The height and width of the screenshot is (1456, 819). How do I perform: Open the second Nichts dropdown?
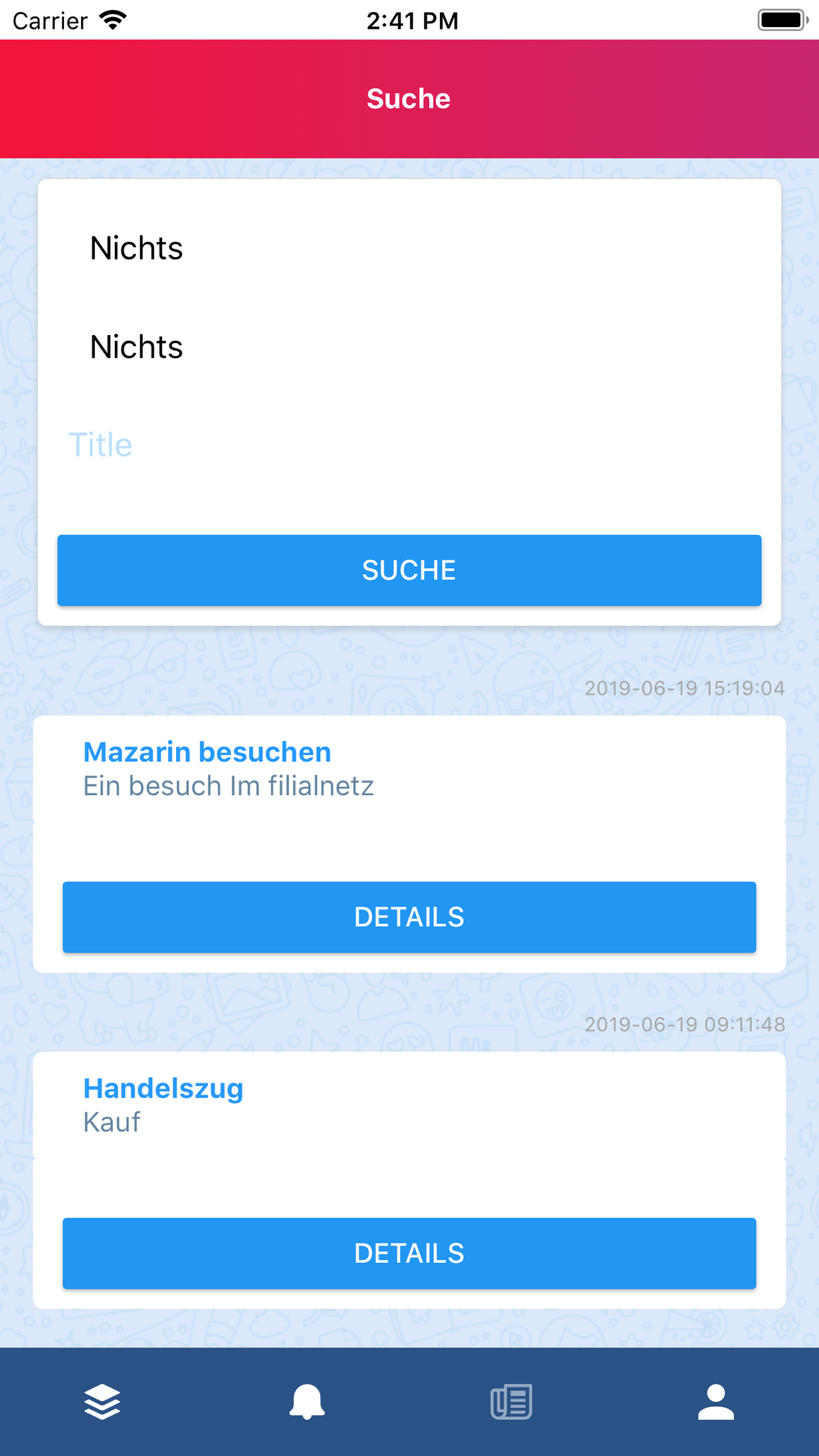pyautogui.click(x=409, y=347)
